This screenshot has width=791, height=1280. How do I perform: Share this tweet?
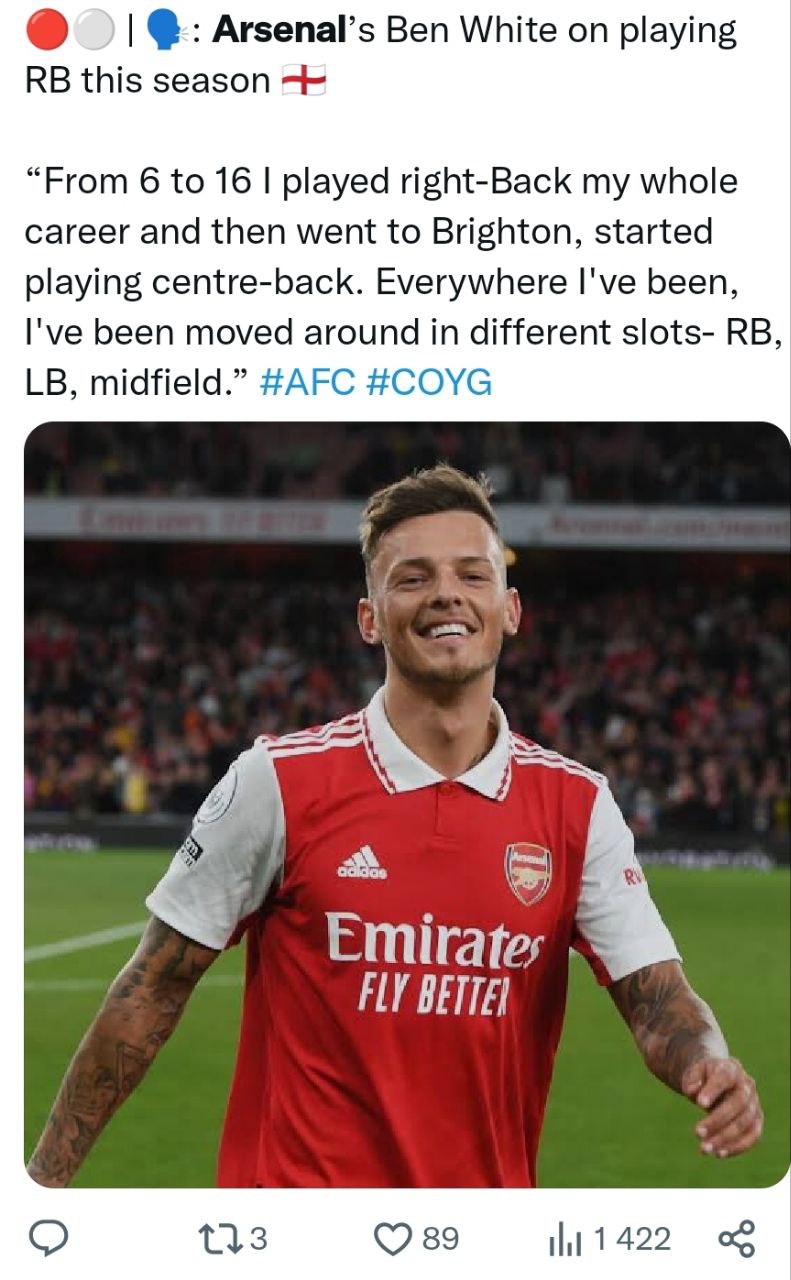[x=737, y=1239]
